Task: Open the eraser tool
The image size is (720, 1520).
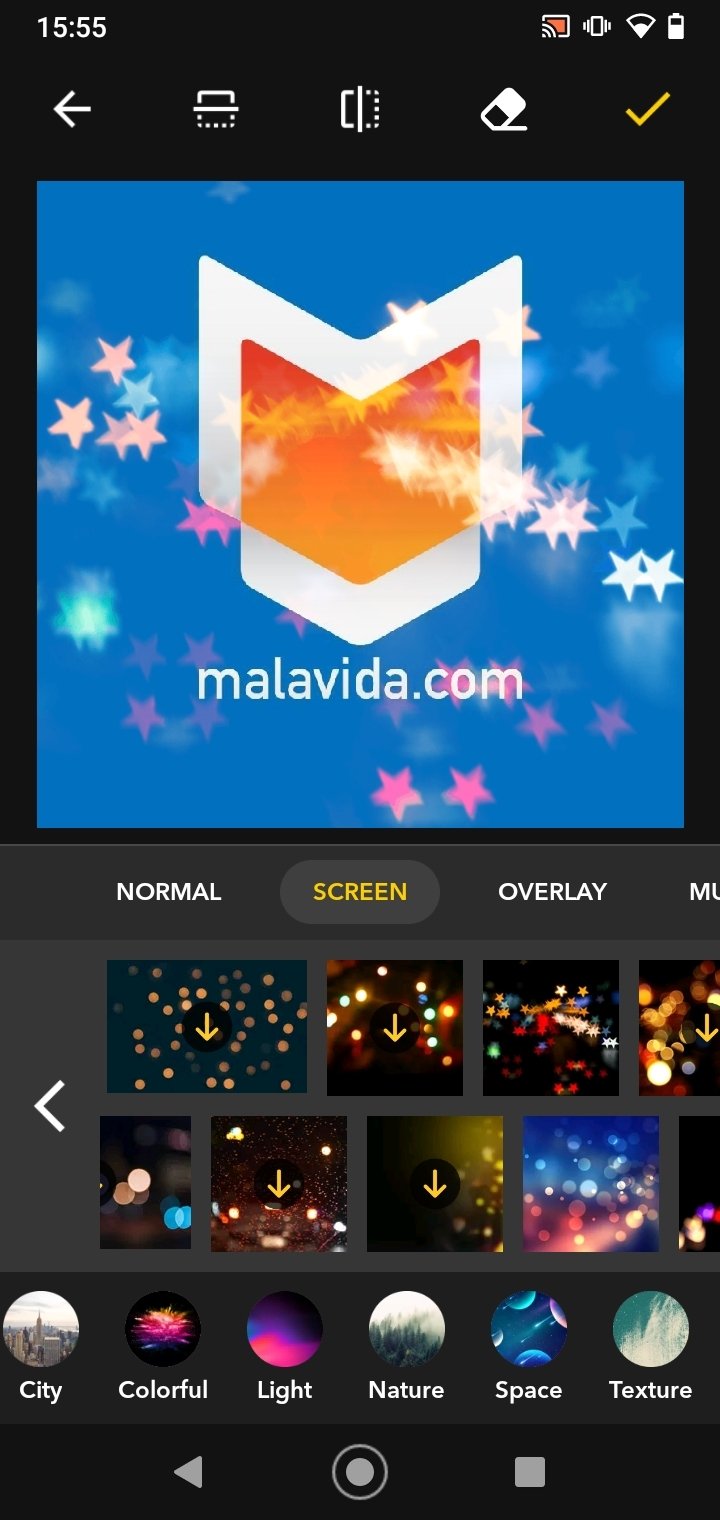Action: [x=504, y=110]
